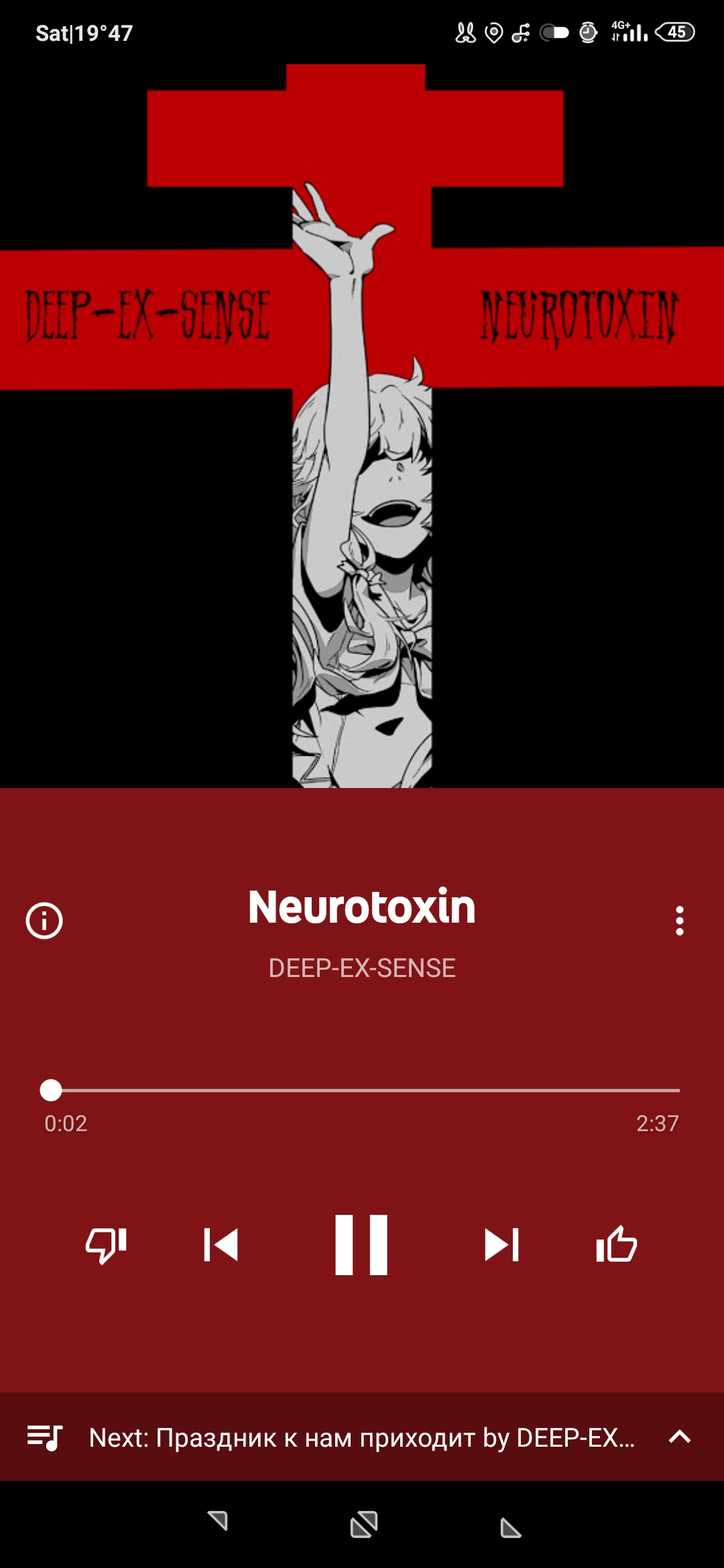Tap the Neurotoxin album artwork
The image size is (724, 1568).
(x=362, y=426)
